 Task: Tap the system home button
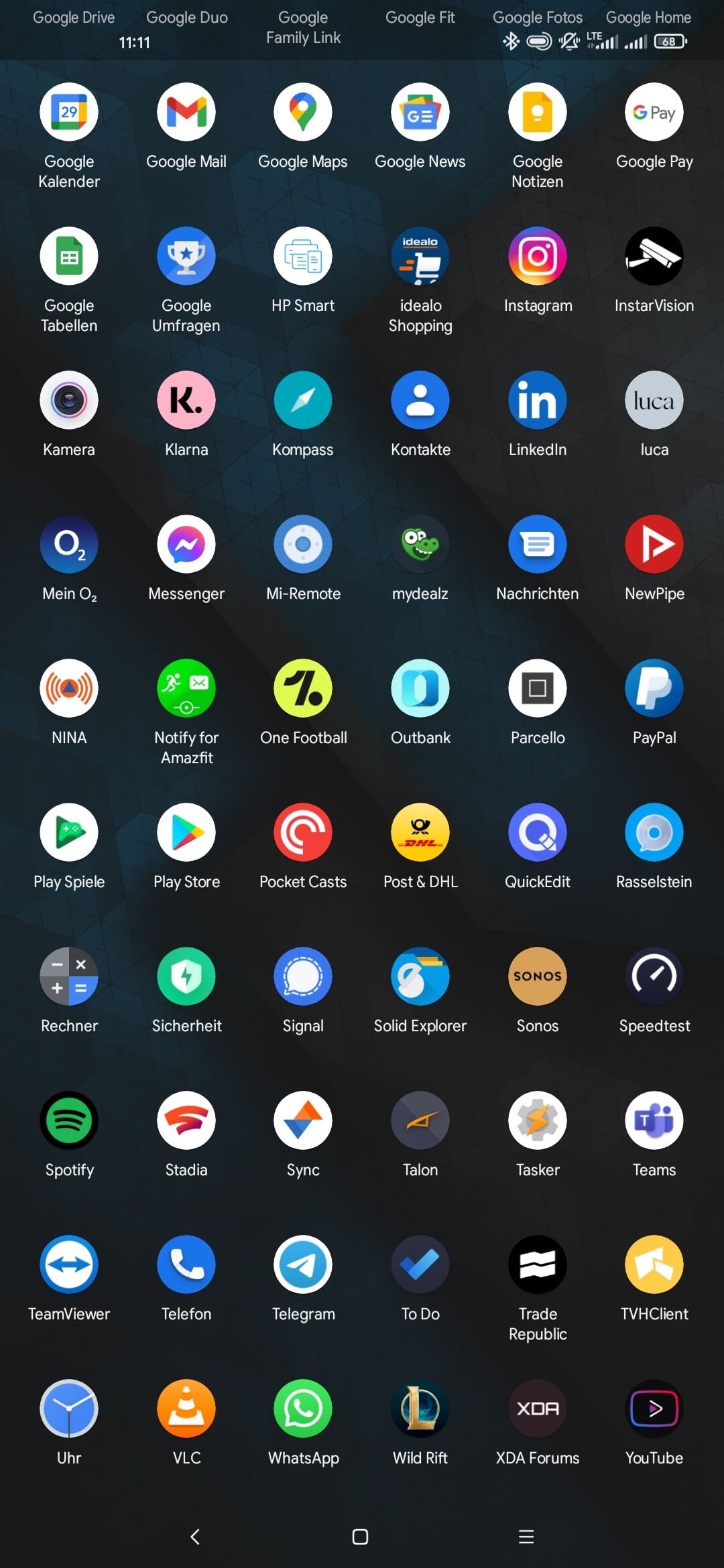click(360, 1537)
